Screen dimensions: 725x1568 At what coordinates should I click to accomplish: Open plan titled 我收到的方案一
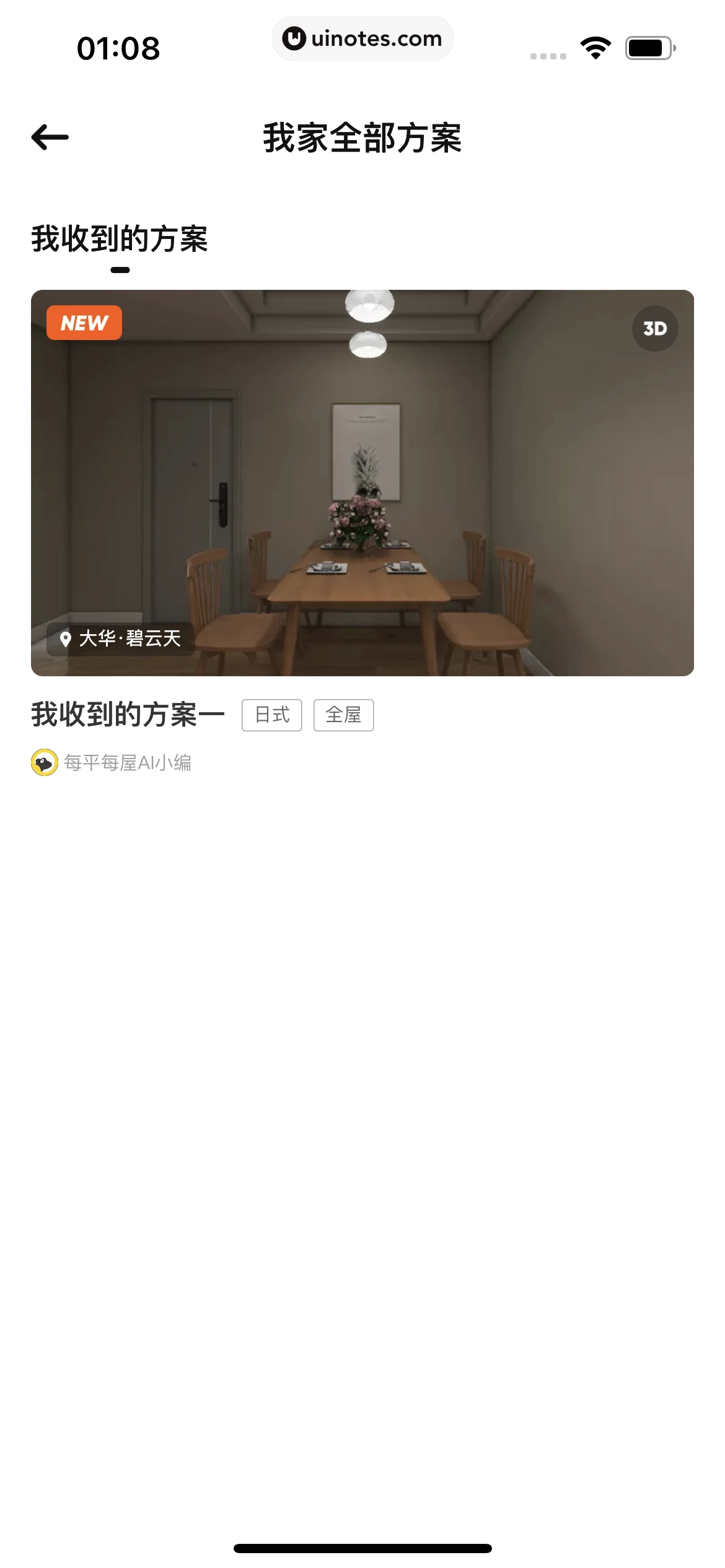click(127, 712)
